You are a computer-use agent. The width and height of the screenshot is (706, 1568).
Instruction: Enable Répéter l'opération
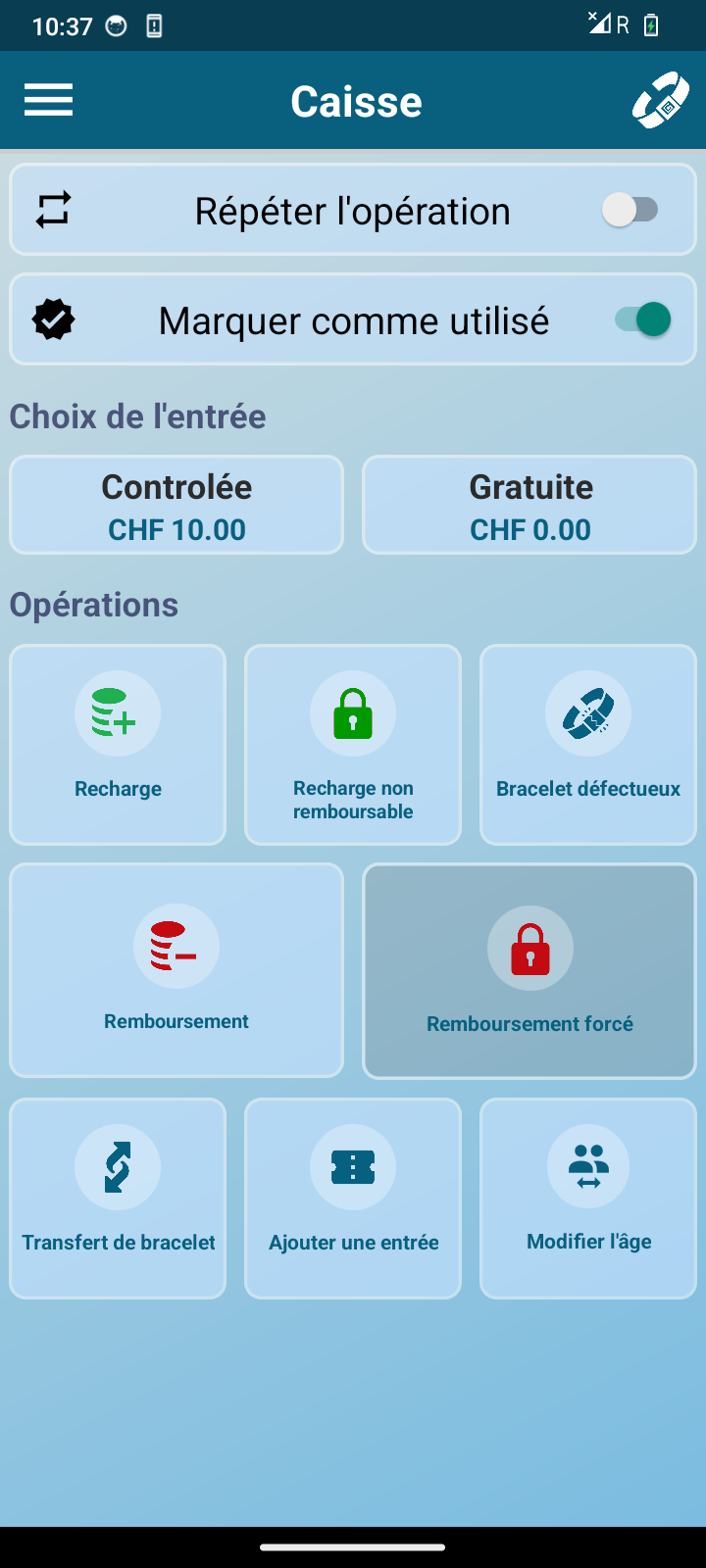click(632, 209)
